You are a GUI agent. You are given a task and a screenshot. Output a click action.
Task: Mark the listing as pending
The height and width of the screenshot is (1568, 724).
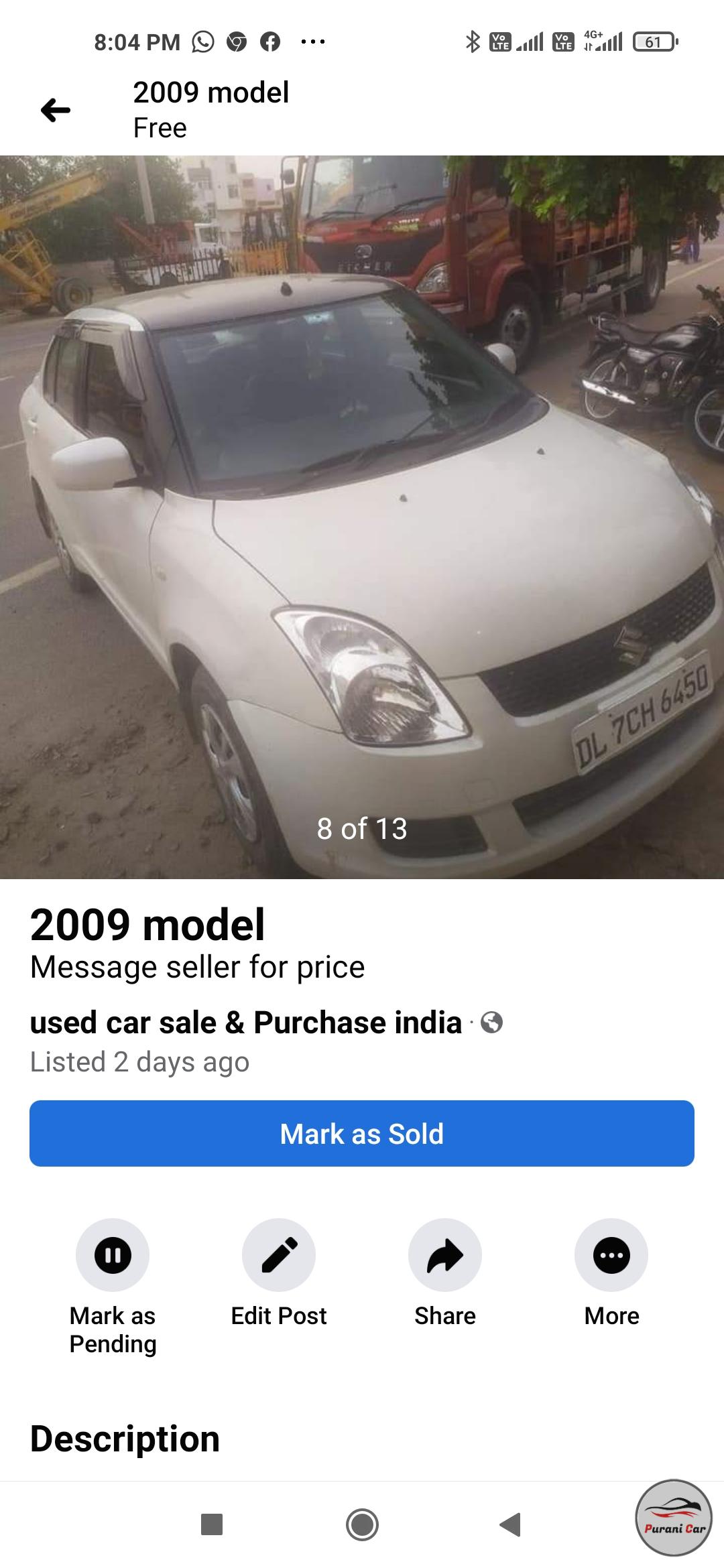point(113,1255)
